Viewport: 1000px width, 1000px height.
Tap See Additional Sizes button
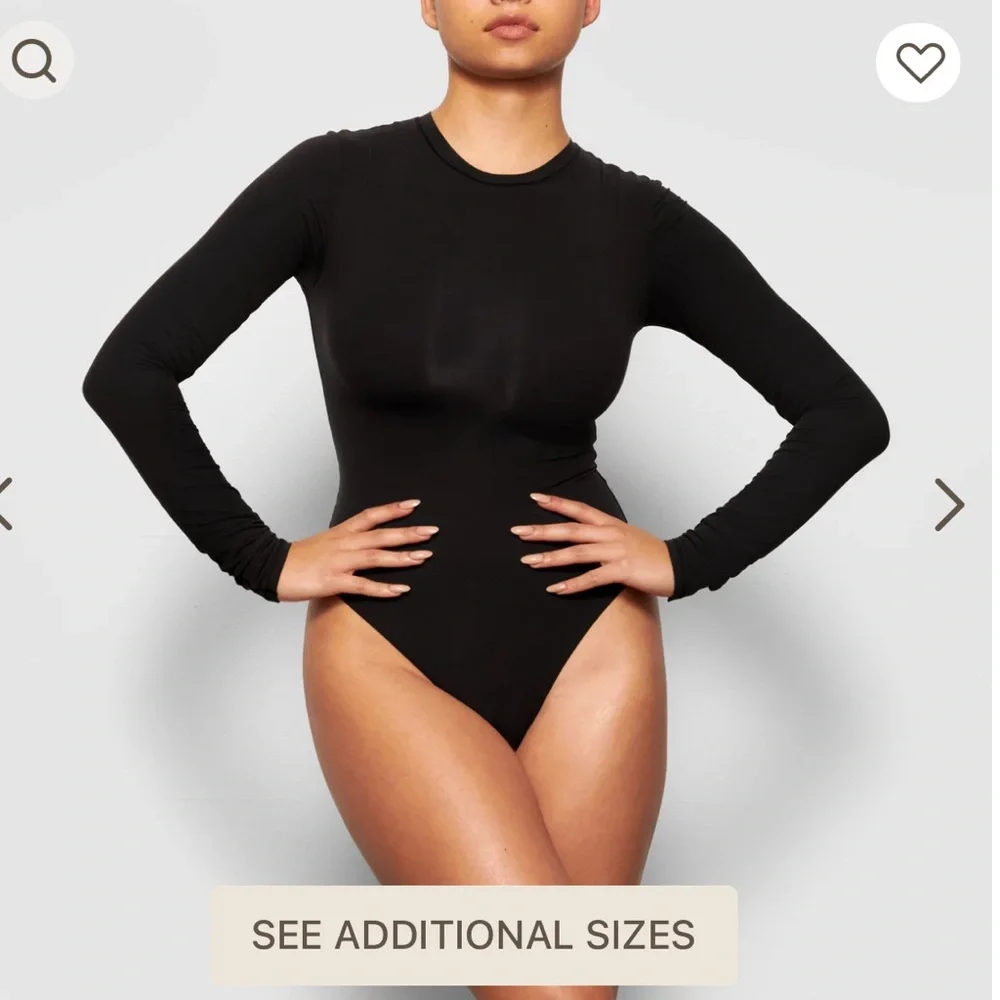coord(473,935)
